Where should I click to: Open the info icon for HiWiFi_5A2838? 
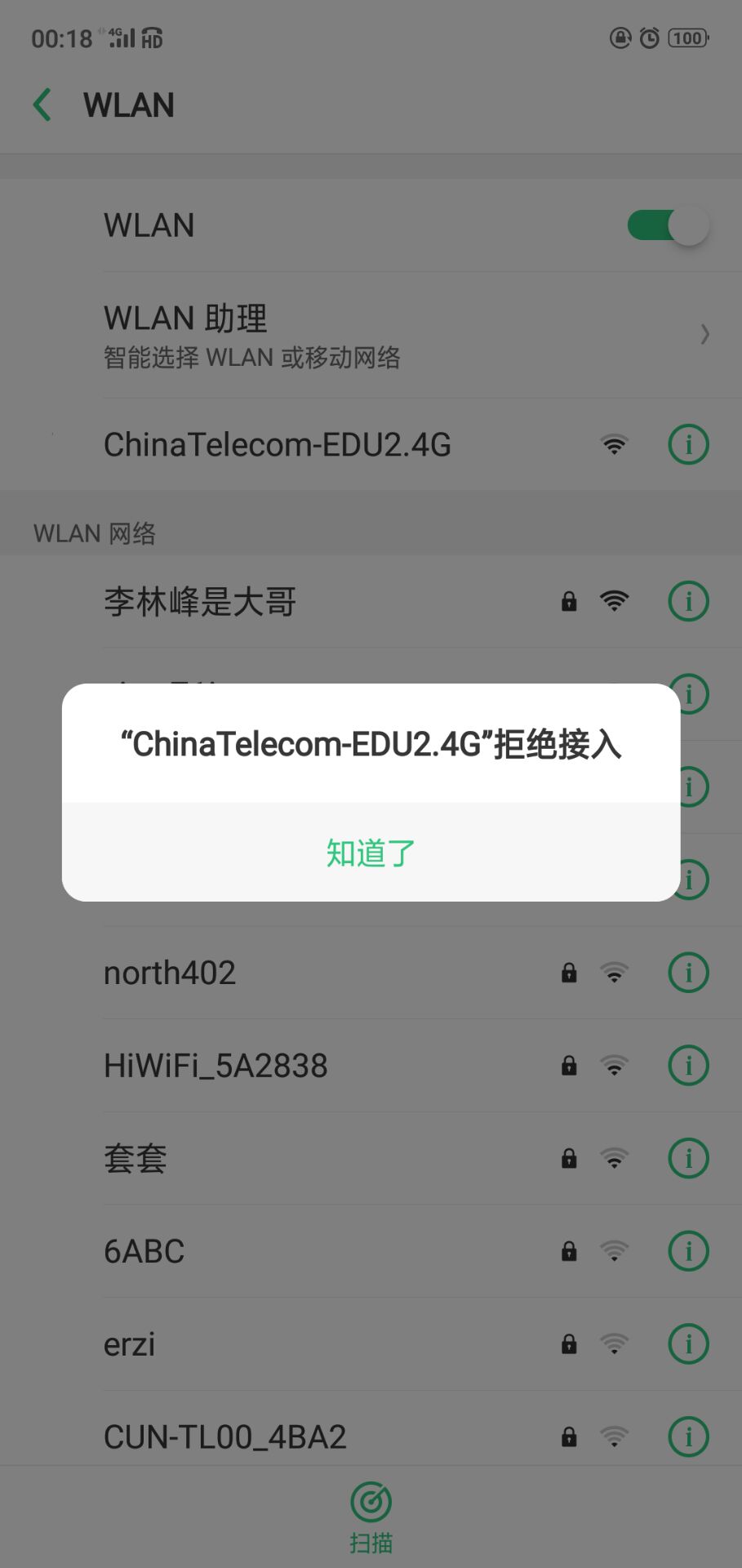coord(688,1066)
